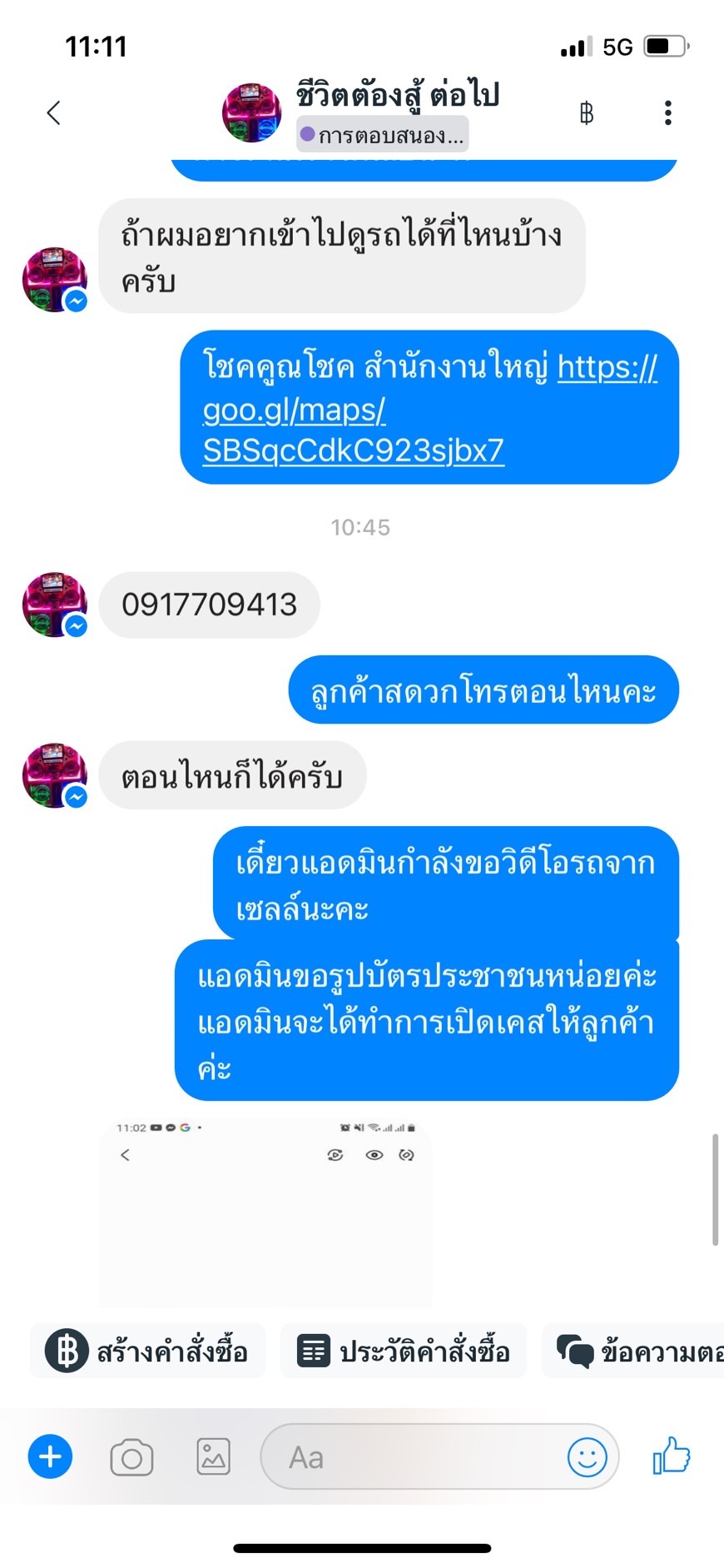This screenshot has height=1568, width=724.
Task: Focus the Aa message field
Action: tap(412, 1456)
